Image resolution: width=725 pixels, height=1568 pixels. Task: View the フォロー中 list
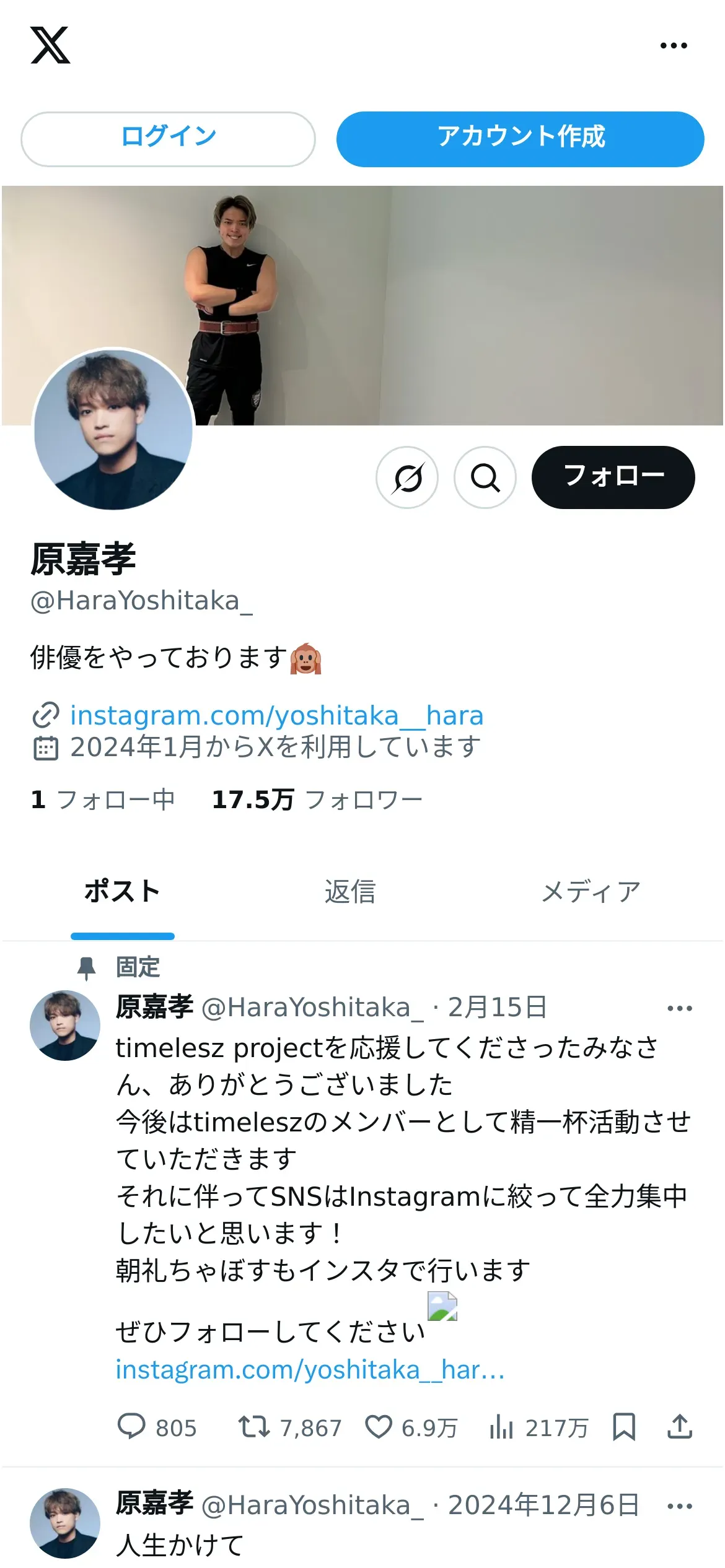[103, 799]
